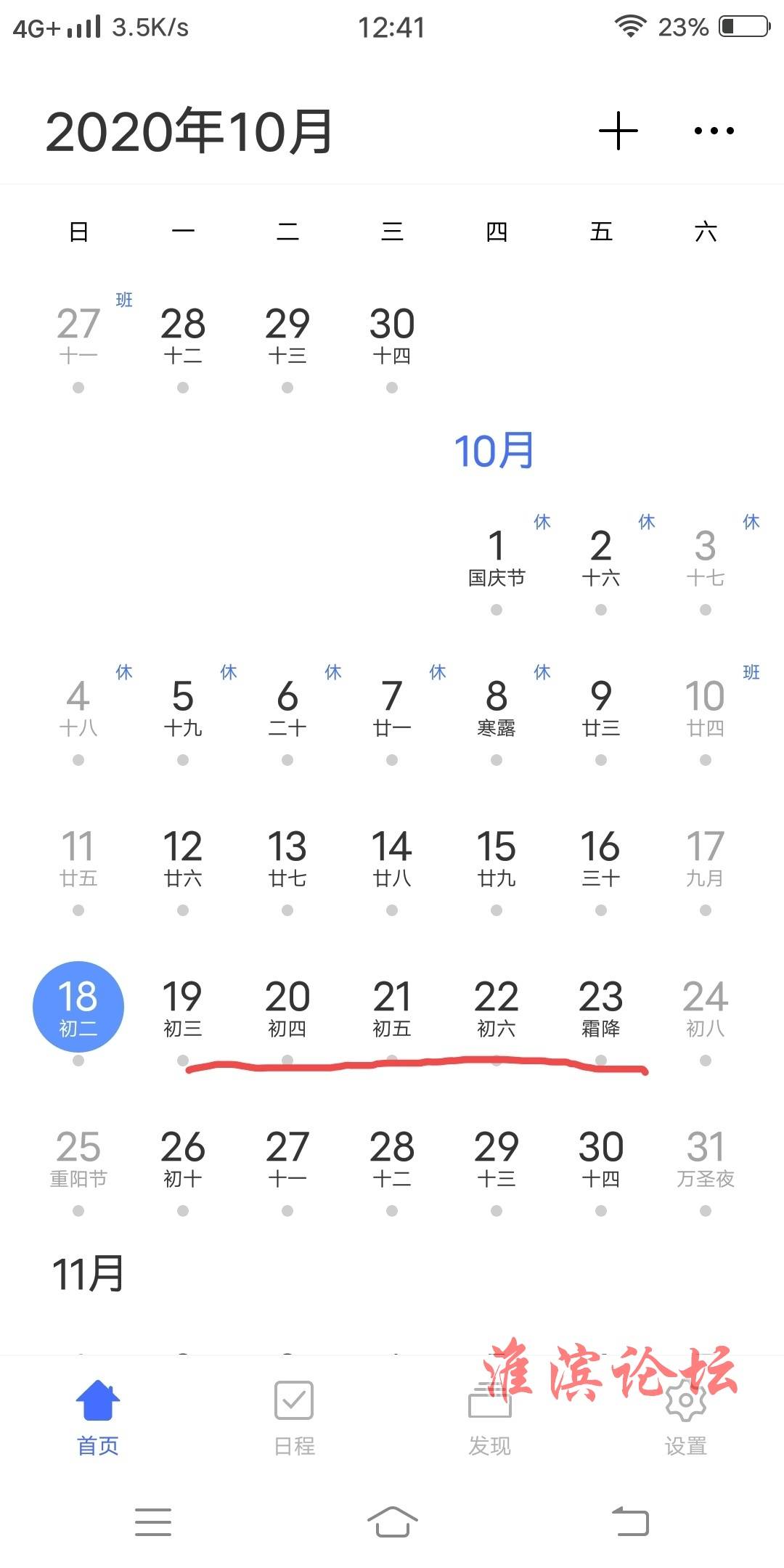Screen dimensions: 784x1568
Task: Go to the system home screen
Action: (392, 1521)
